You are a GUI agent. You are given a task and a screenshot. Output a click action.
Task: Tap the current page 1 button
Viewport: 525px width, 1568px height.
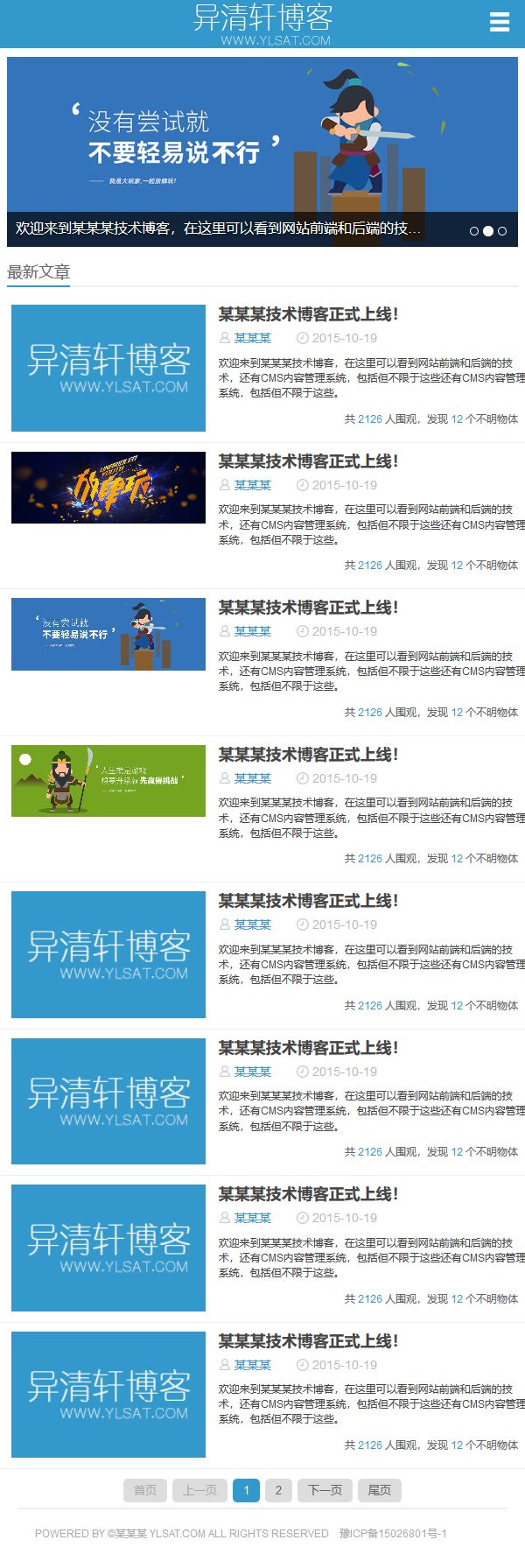(246, 1490)
